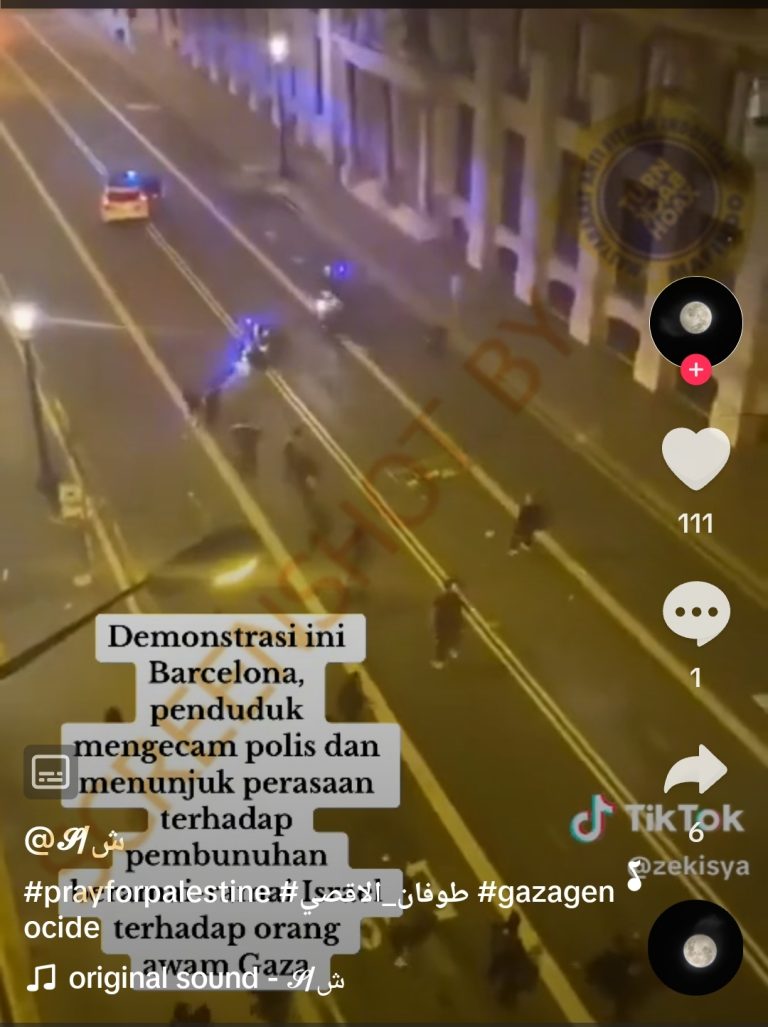The height and width of the screenshot is (1027, 768).
Task: Like this video with the heart
Action: click(695, 459)
